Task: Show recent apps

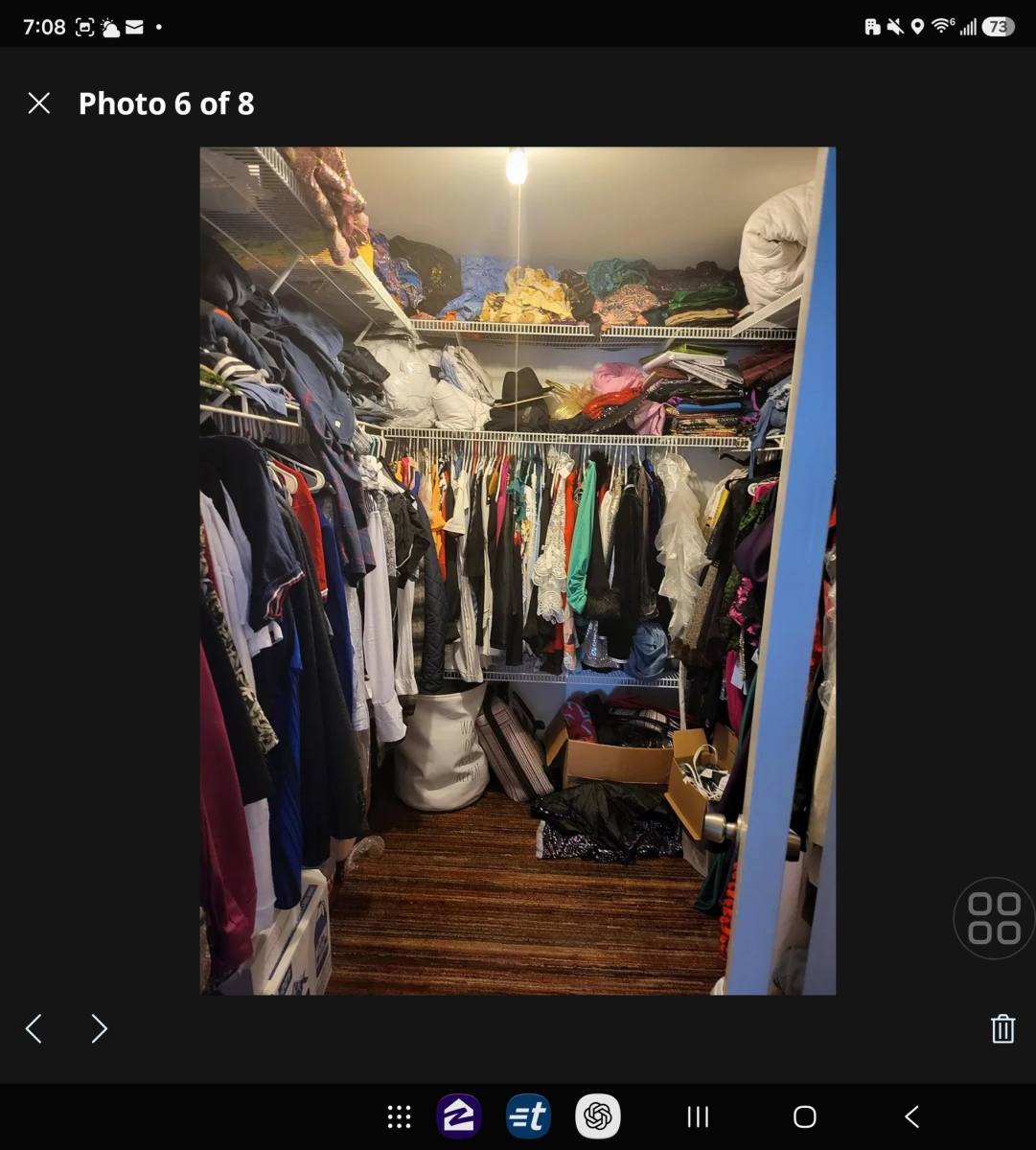Action: click(x=698, y=1116)
